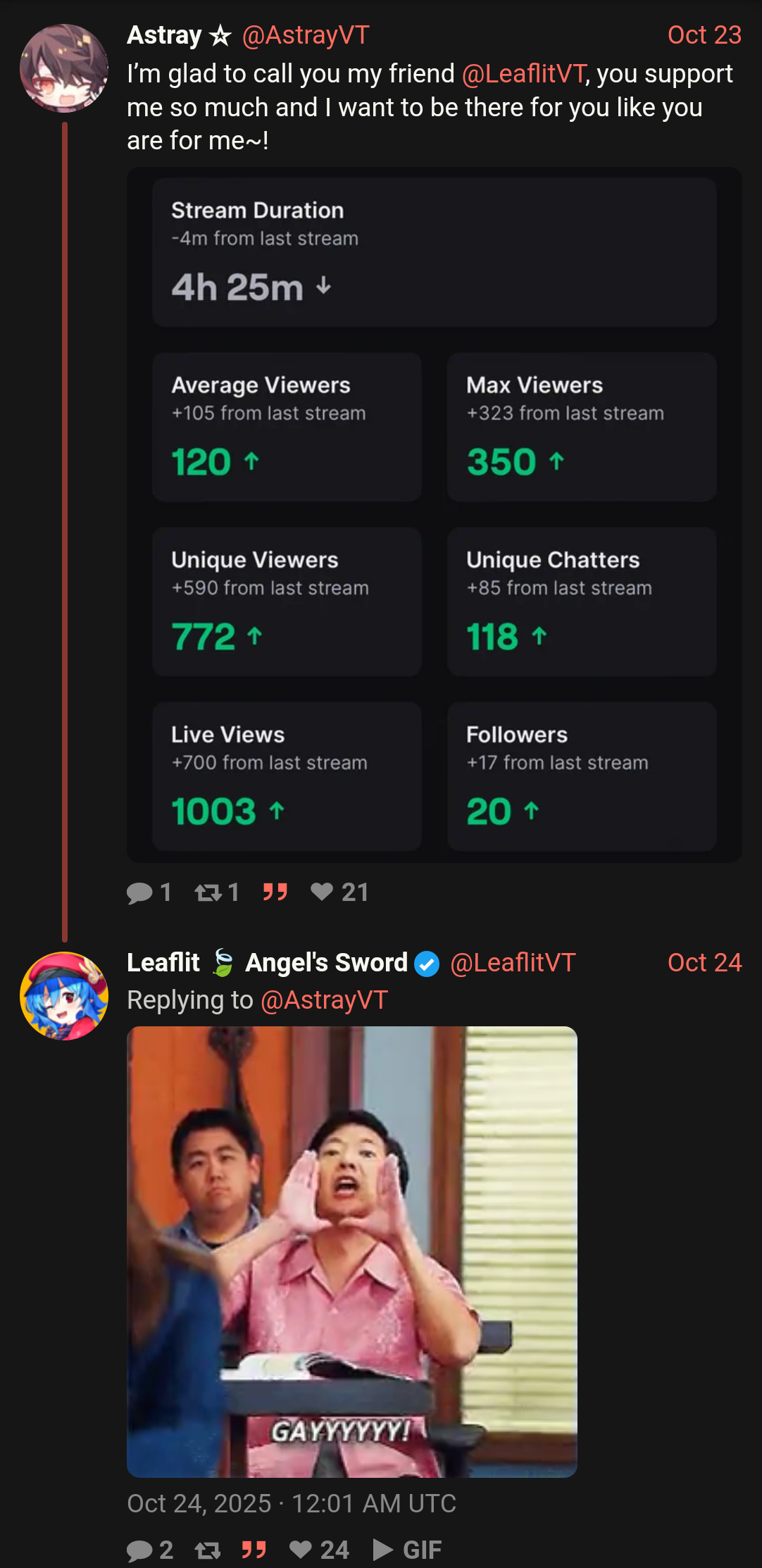
Task: Tap the @AstrayVT handle in the header
Action: pyautogui.click(x=305, y=35)
